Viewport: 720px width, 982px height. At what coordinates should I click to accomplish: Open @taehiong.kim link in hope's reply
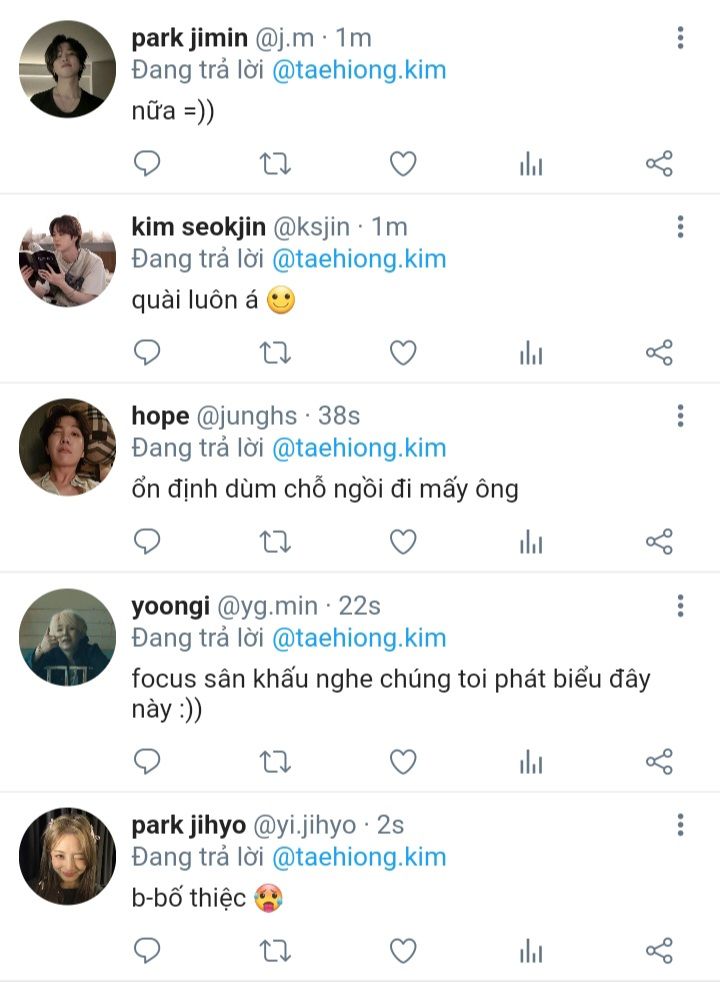point(359,448)
